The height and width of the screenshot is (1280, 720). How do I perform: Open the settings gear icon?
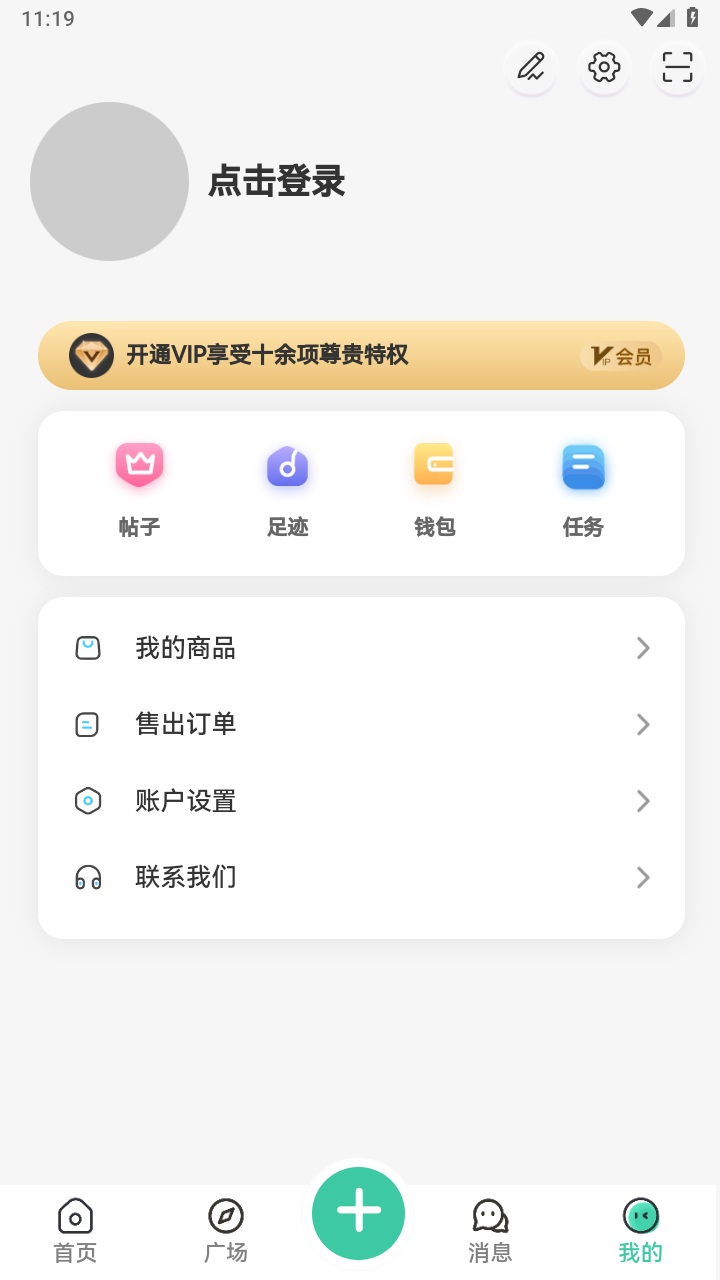[604, 67]
